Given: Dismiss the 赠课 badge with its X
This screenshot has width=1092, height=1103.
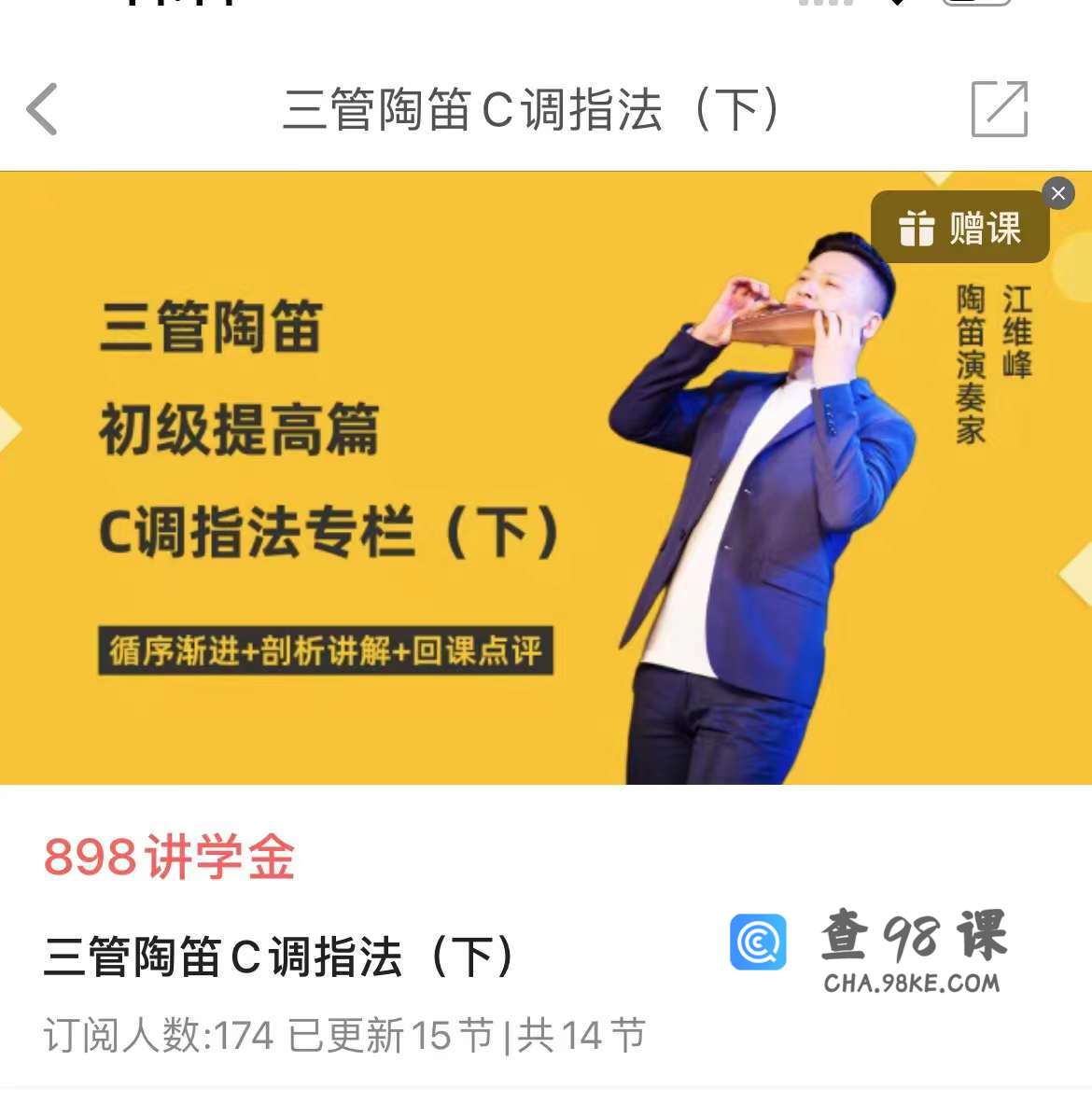Looking at the screenshot, I should [1057, 194].
